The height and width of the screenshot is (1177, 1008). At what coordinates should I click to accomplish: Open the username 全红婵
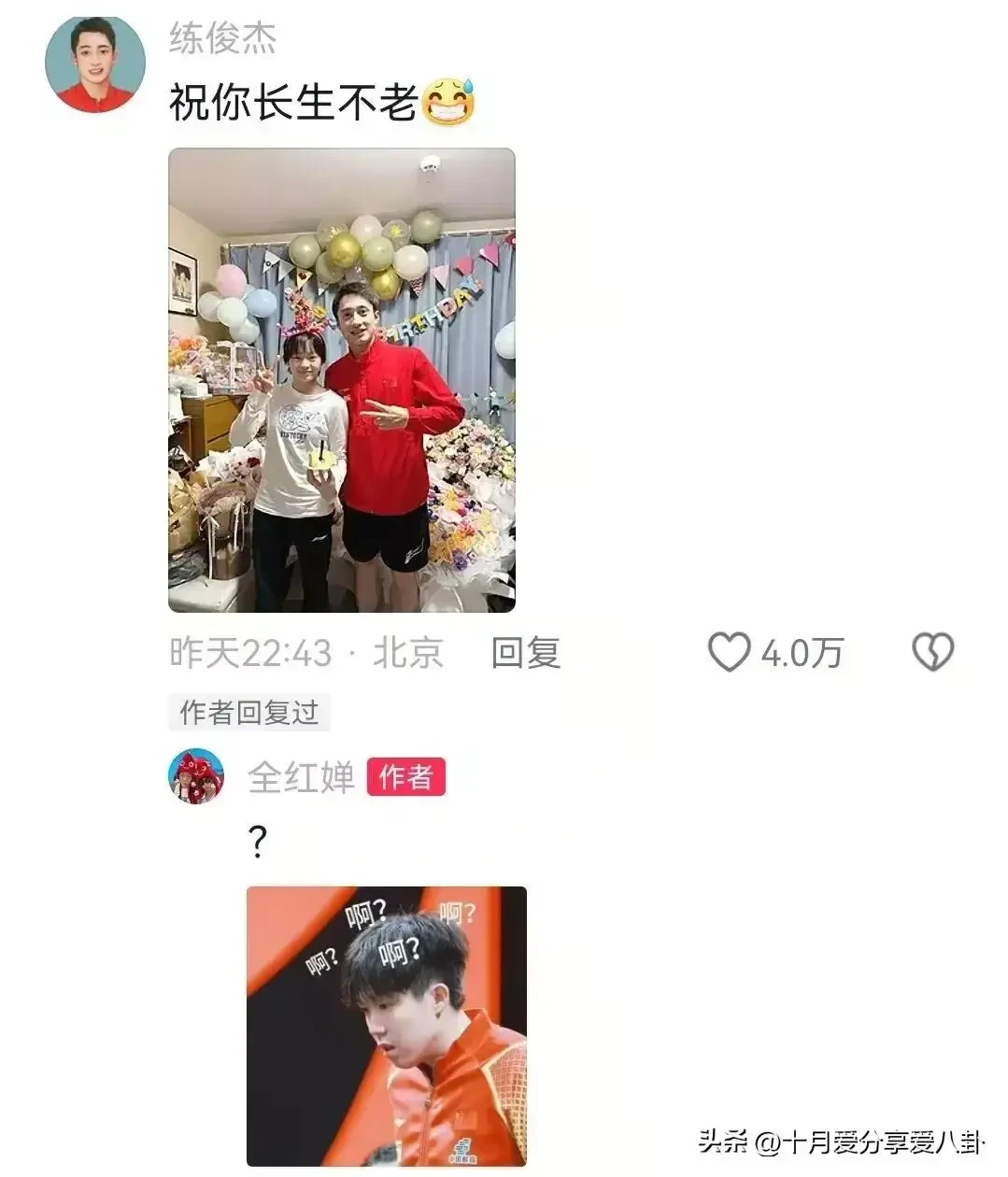coord(302,777)
